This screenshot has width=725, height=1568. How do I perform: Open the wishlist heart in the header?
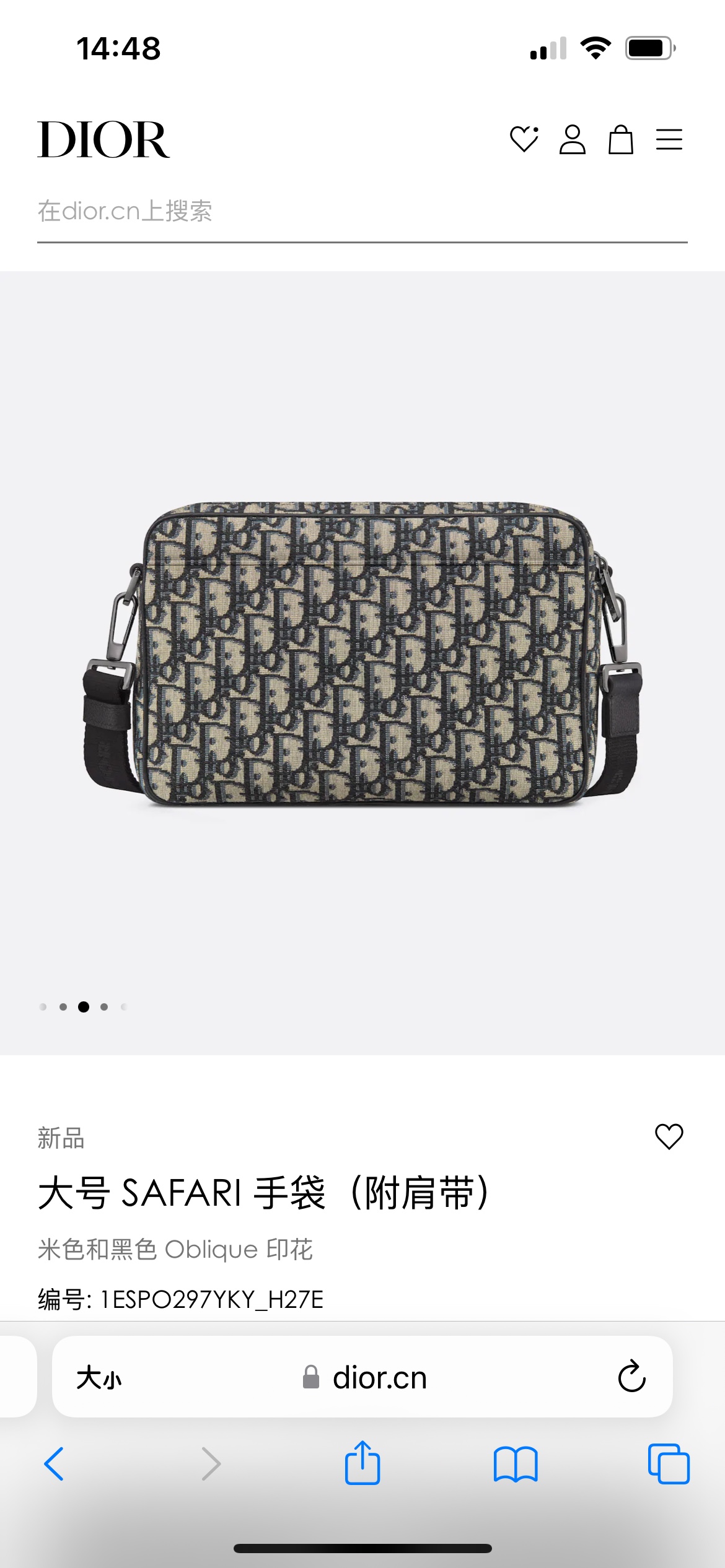click(x=524, y=139)
